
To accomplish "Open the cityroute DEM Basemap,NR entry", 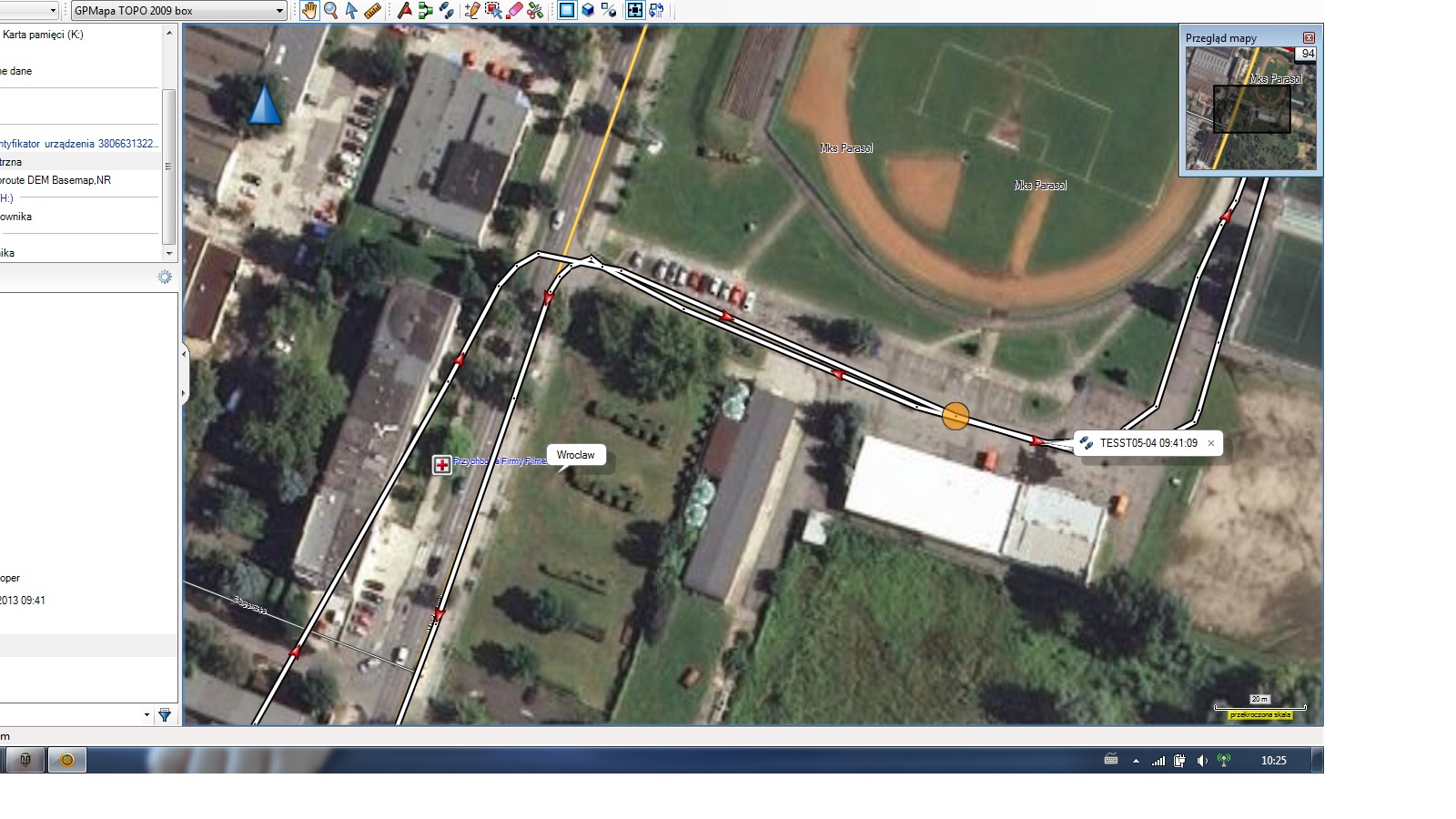I will [56, 180].
